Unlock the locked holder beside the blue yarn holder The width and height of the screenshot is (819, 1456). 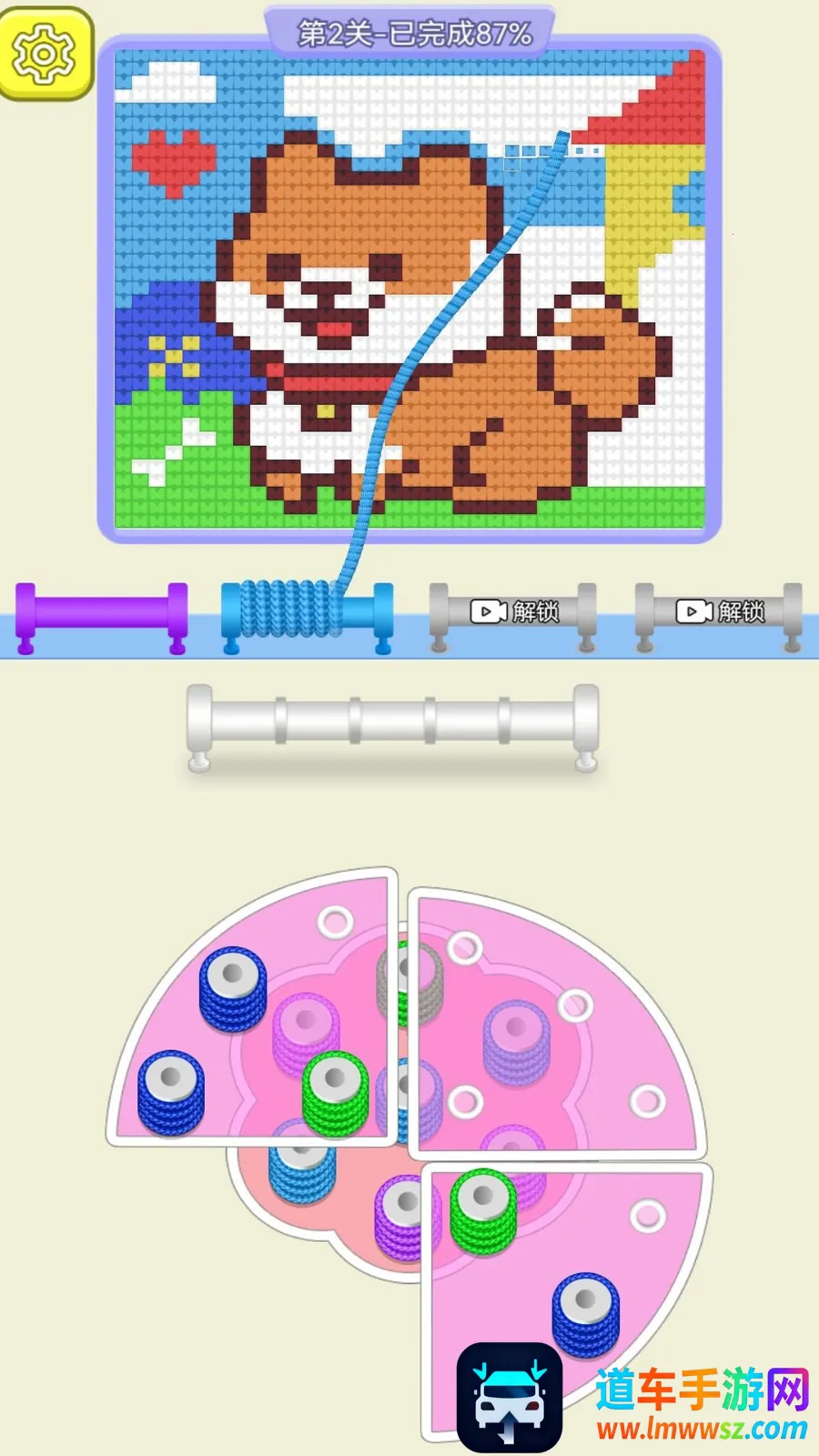(513, 612)
